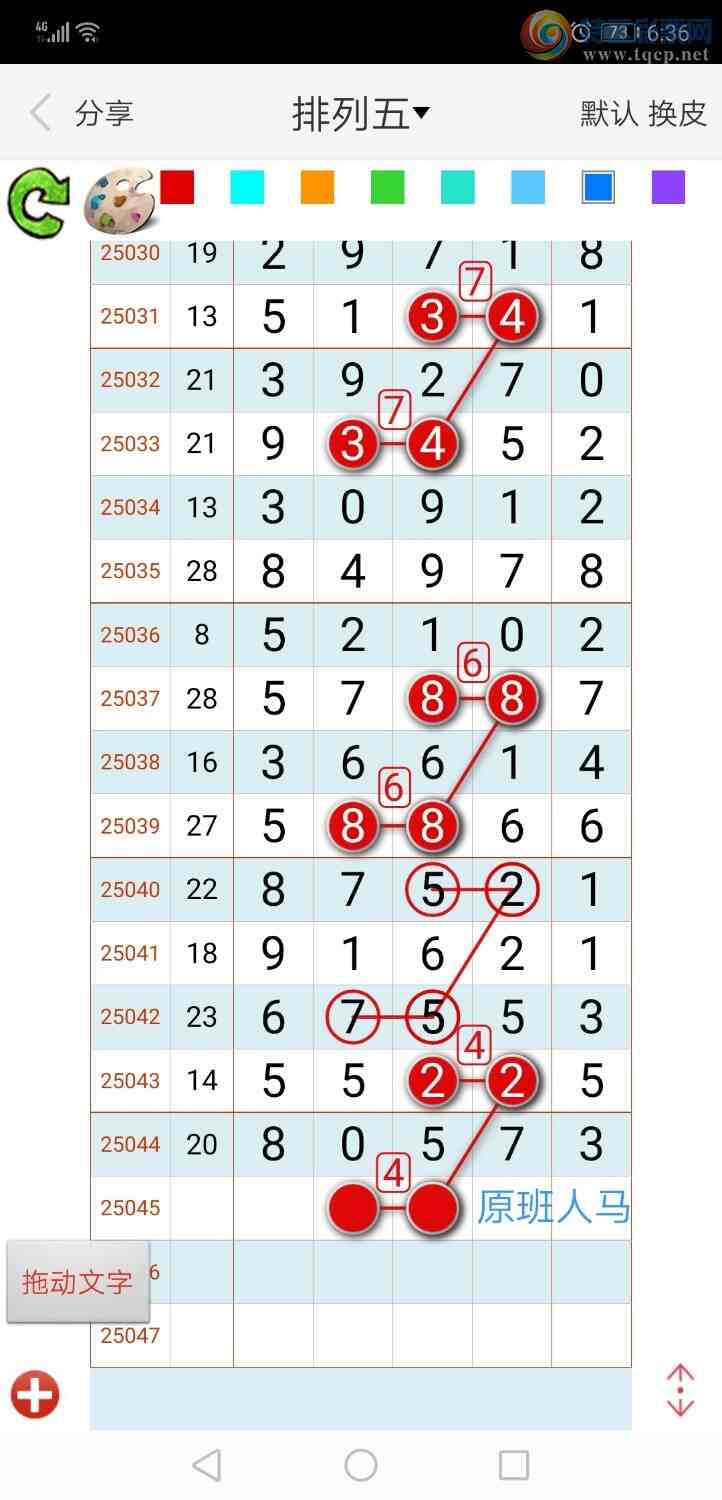Open the 排列五 lottery type dropdown

pyautogui.click(x=360, y=114)
